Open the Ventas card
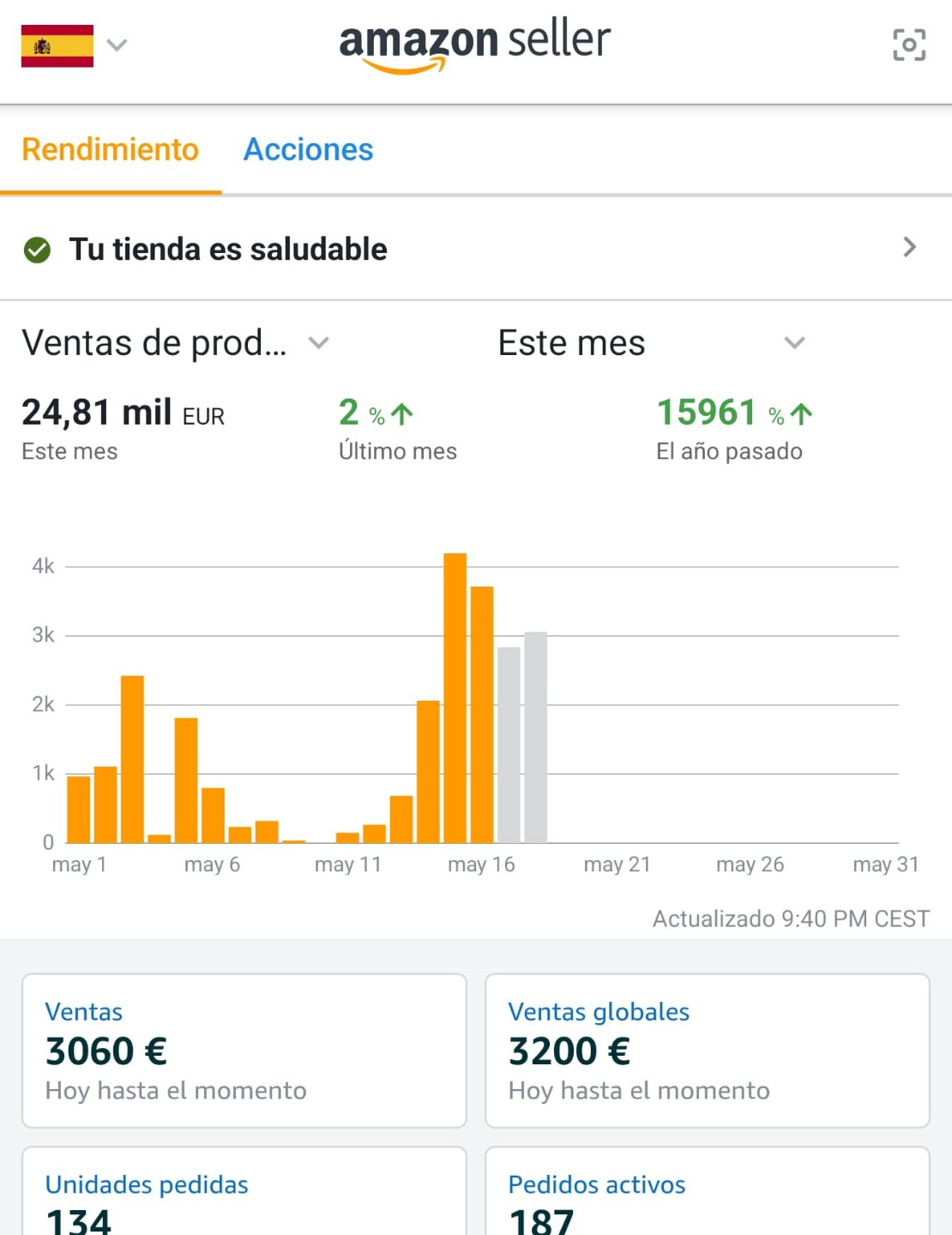The width and height of the screenshot is (952, 1235). (244, 1050)
